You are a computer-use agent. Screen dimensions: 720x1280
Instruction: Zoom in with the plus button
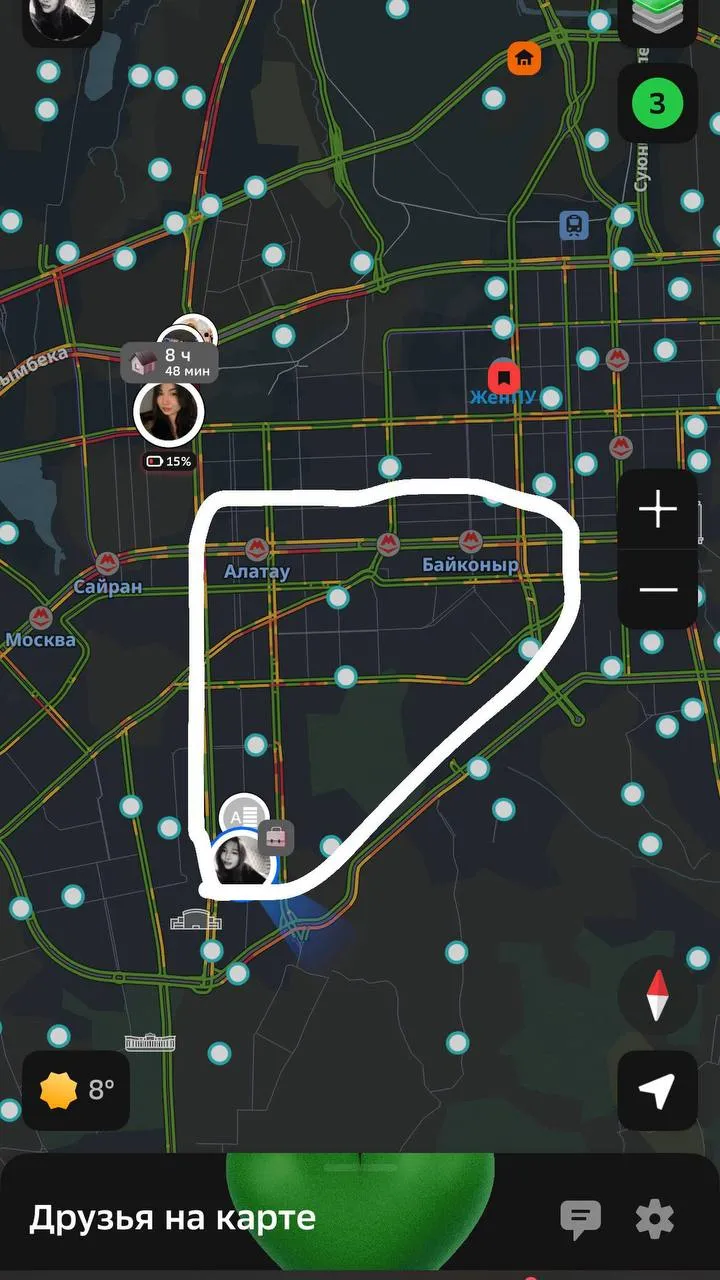(x=658, y=510)
